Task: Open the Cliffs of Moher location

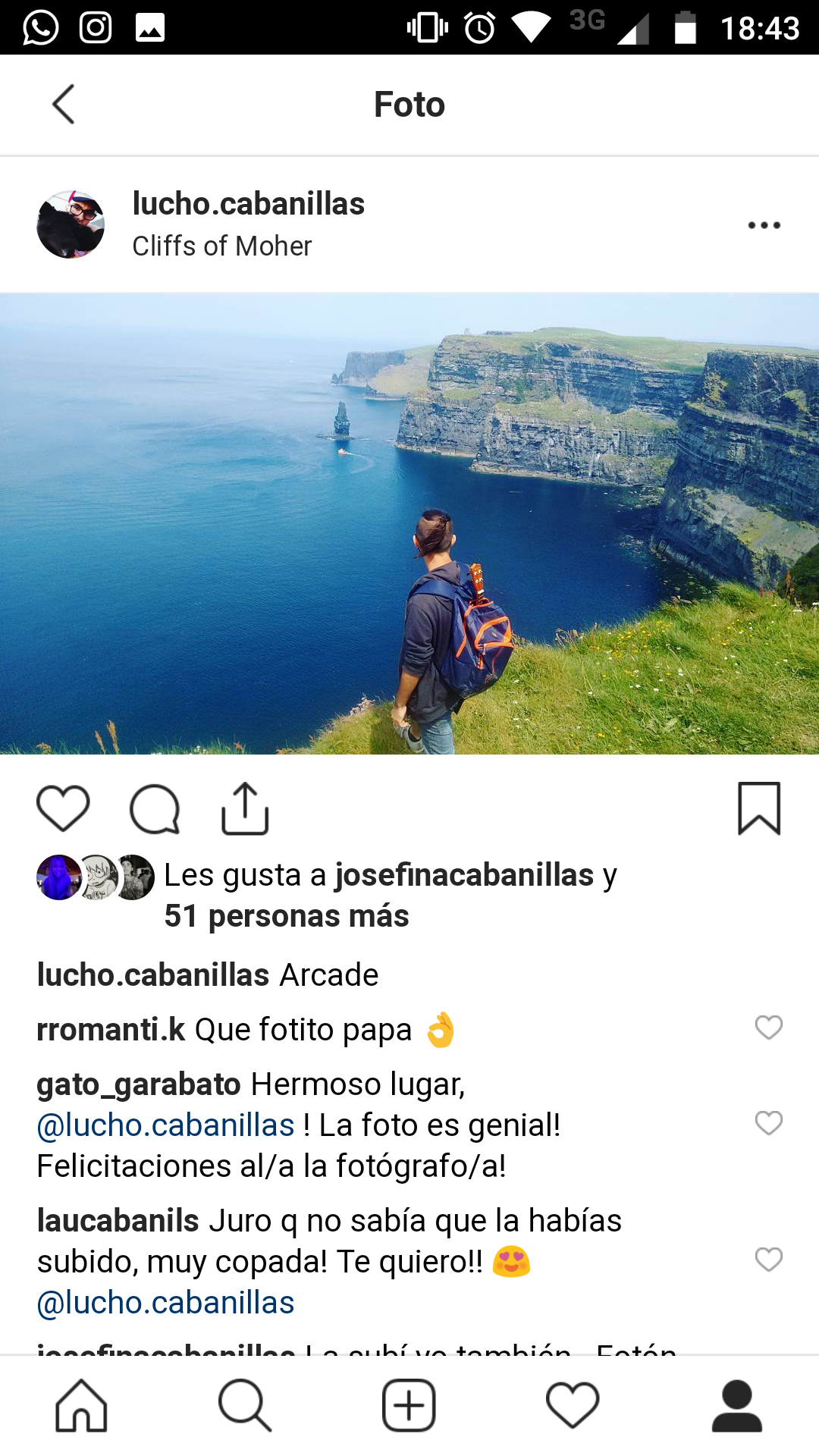Action: 222,246
